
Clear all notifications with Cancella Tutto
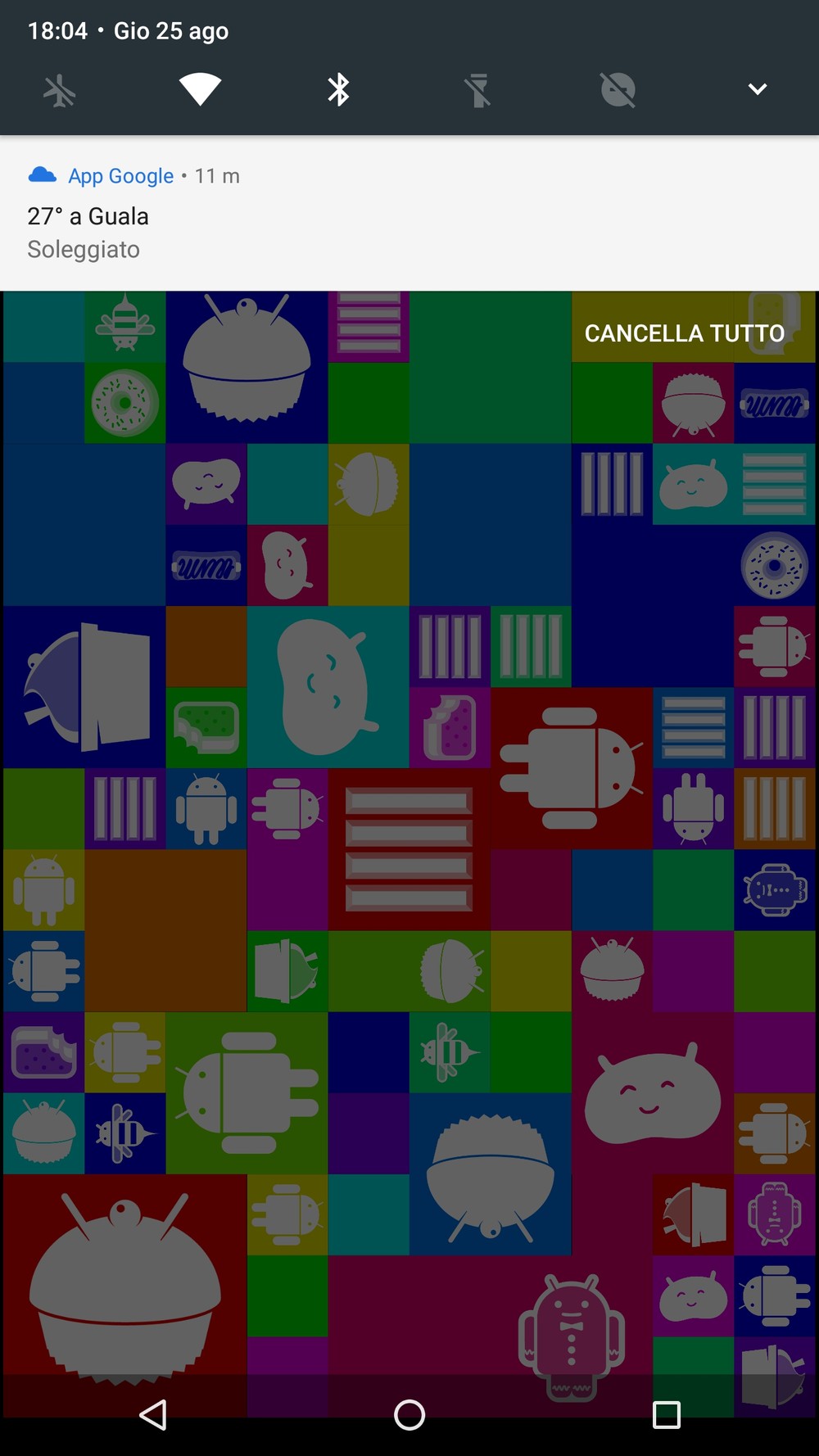pyautogui.click(x=685, y=333)
